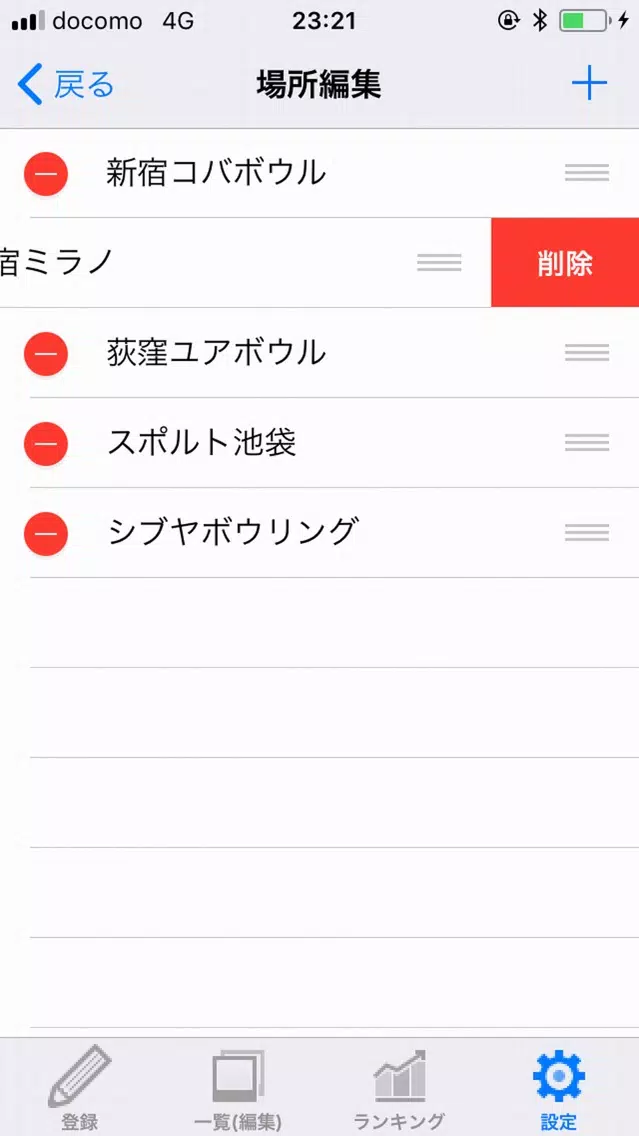Image resolution: width=639 pixels, height=1136 pixels.
Task: Open the ランキング tab
Action: coord(399,1087)
